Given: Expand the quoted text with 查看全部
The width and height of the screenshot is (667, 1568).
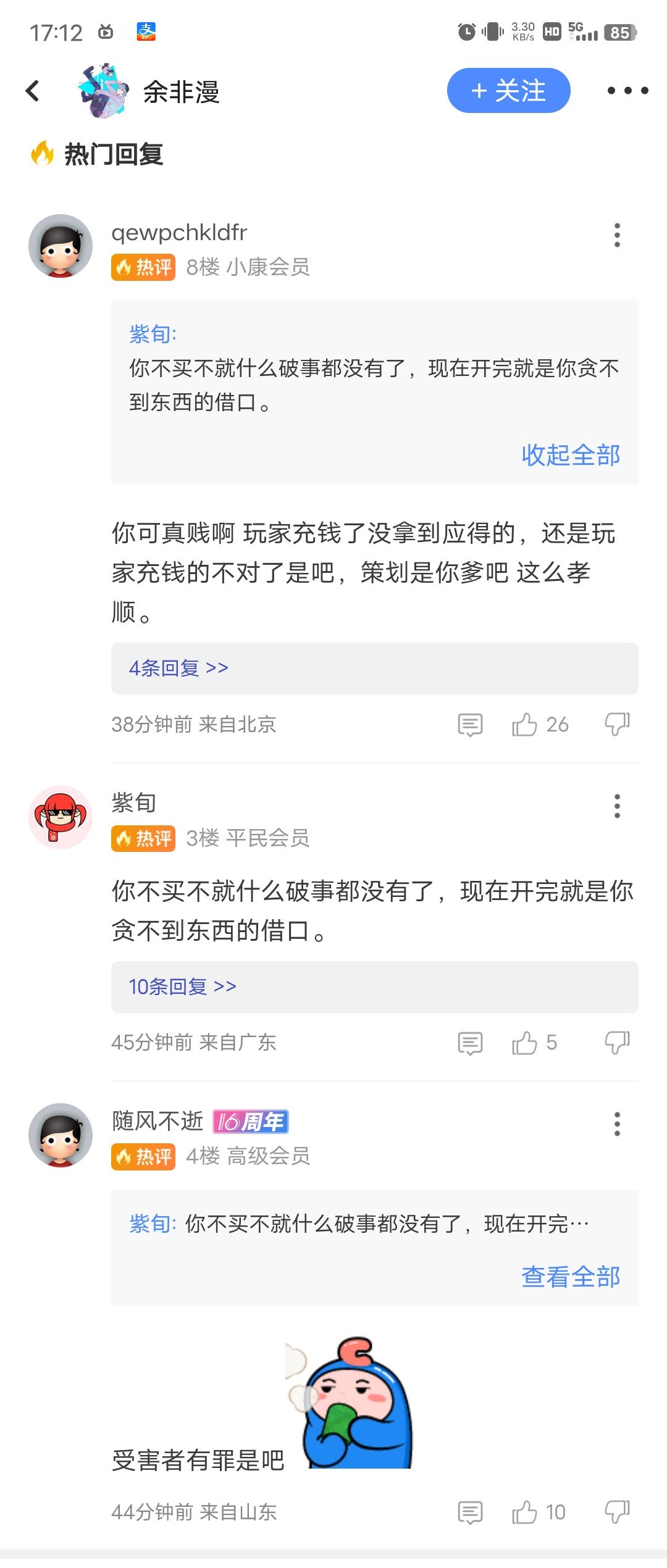Looking at the screenshot, I should point(571,1277).
